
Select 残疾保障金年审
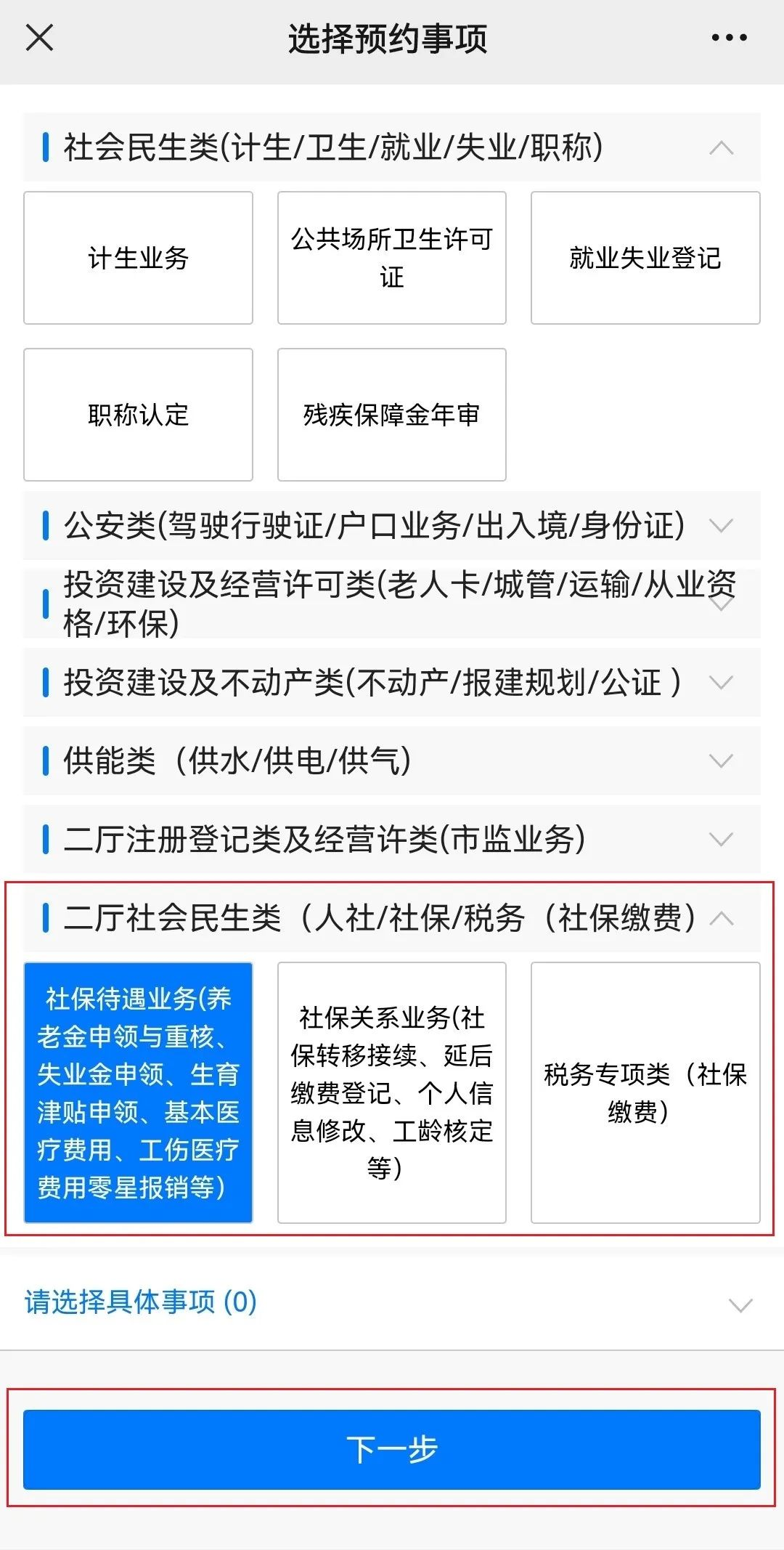pyautogui.click(x=391, y=415)
